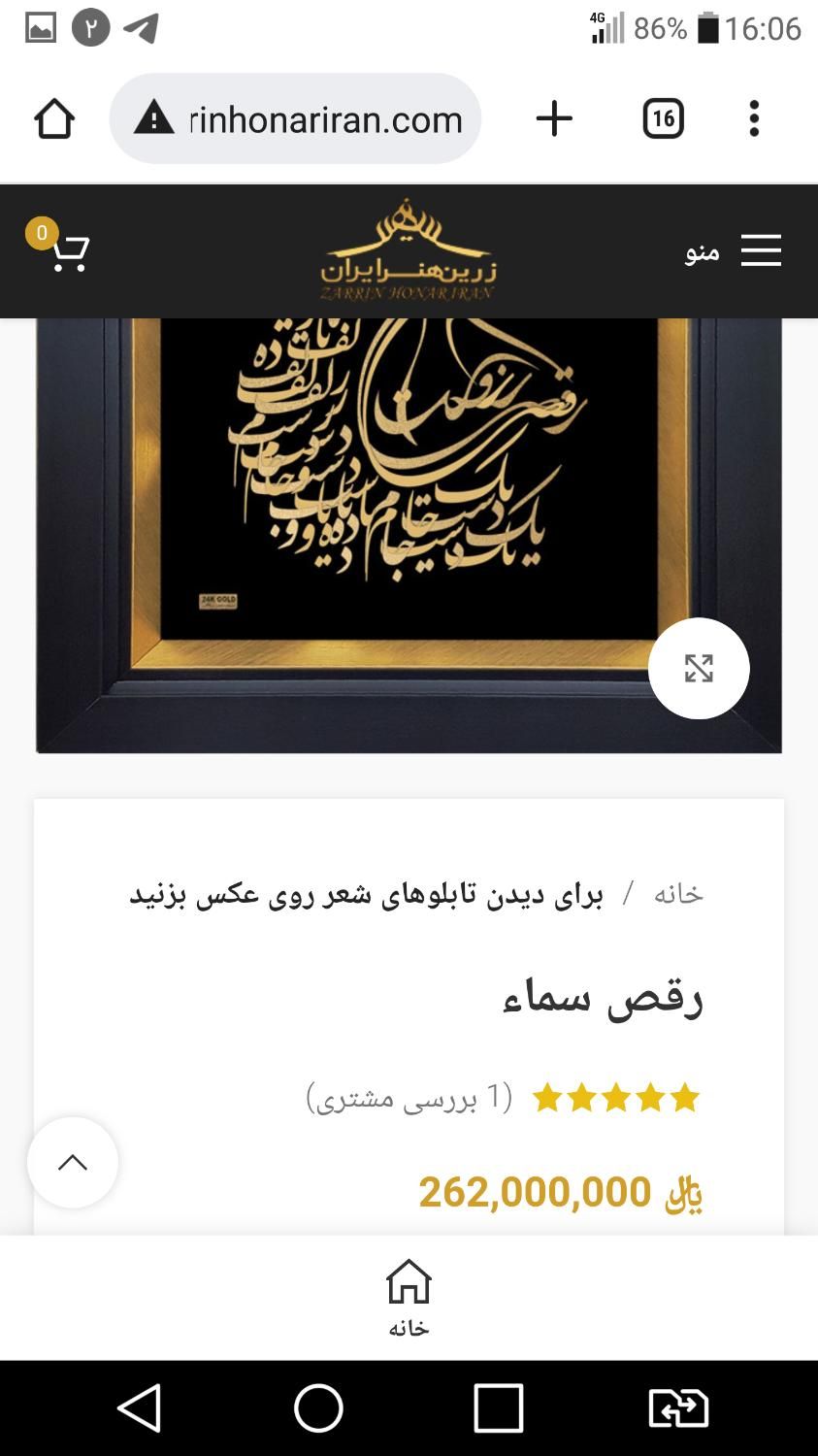Open the shopping cart
The width and height of the screenshot is (818, 1456).
coord(66,250)
